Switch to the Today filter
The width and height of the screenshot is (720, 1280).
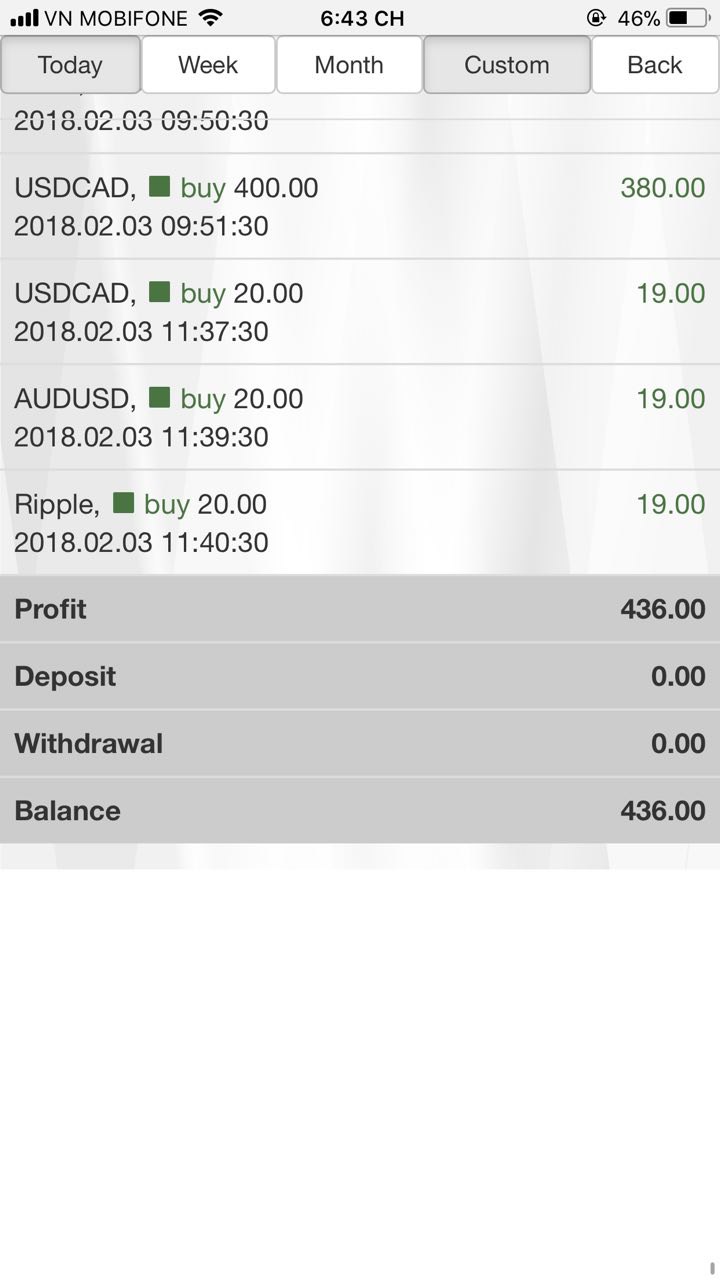70,65
